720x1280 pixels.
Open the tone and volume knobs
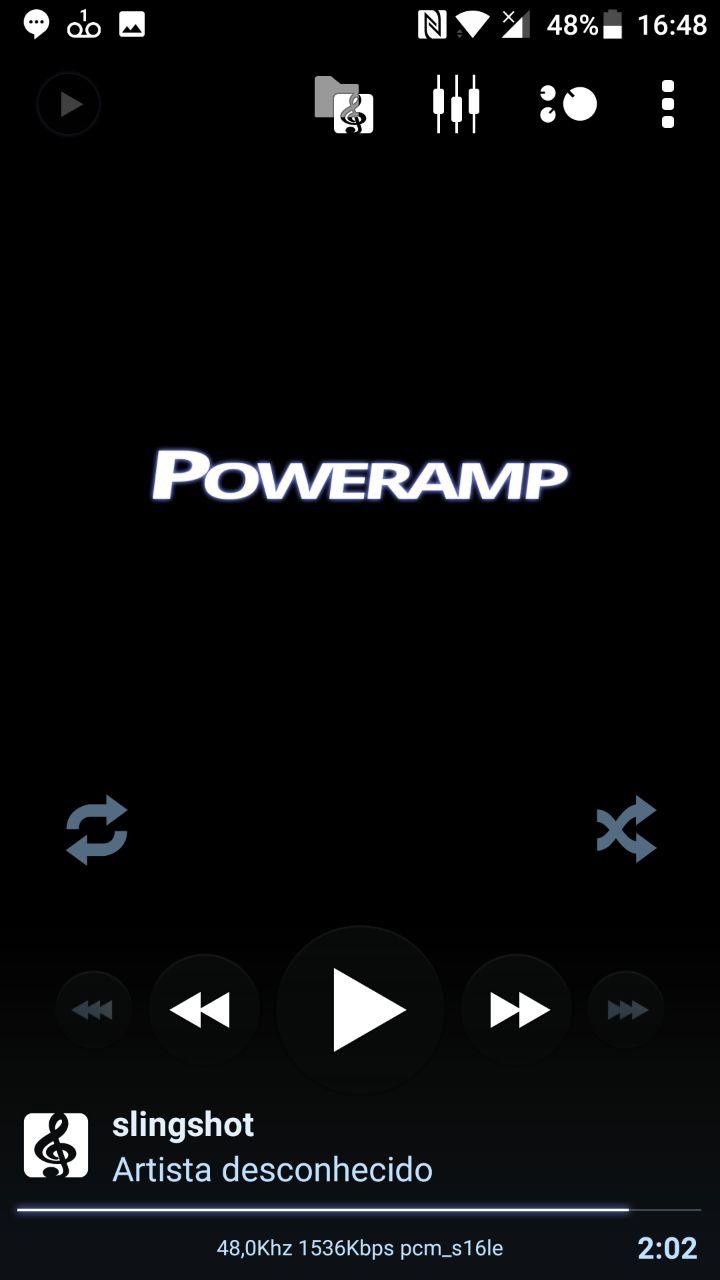568,104
